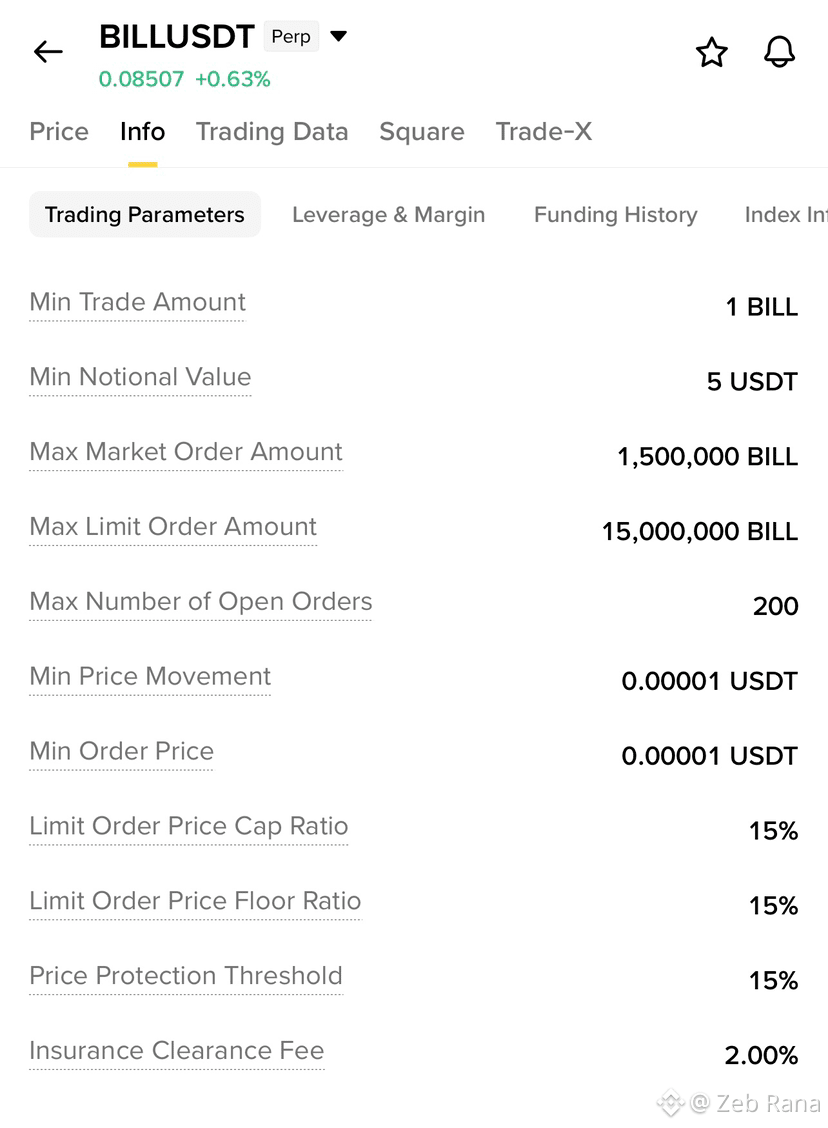Open the BILLUSDT pair dropdown
This screenshot has height=1128, width=828.
pyautogui.click(x=338, y=36)
